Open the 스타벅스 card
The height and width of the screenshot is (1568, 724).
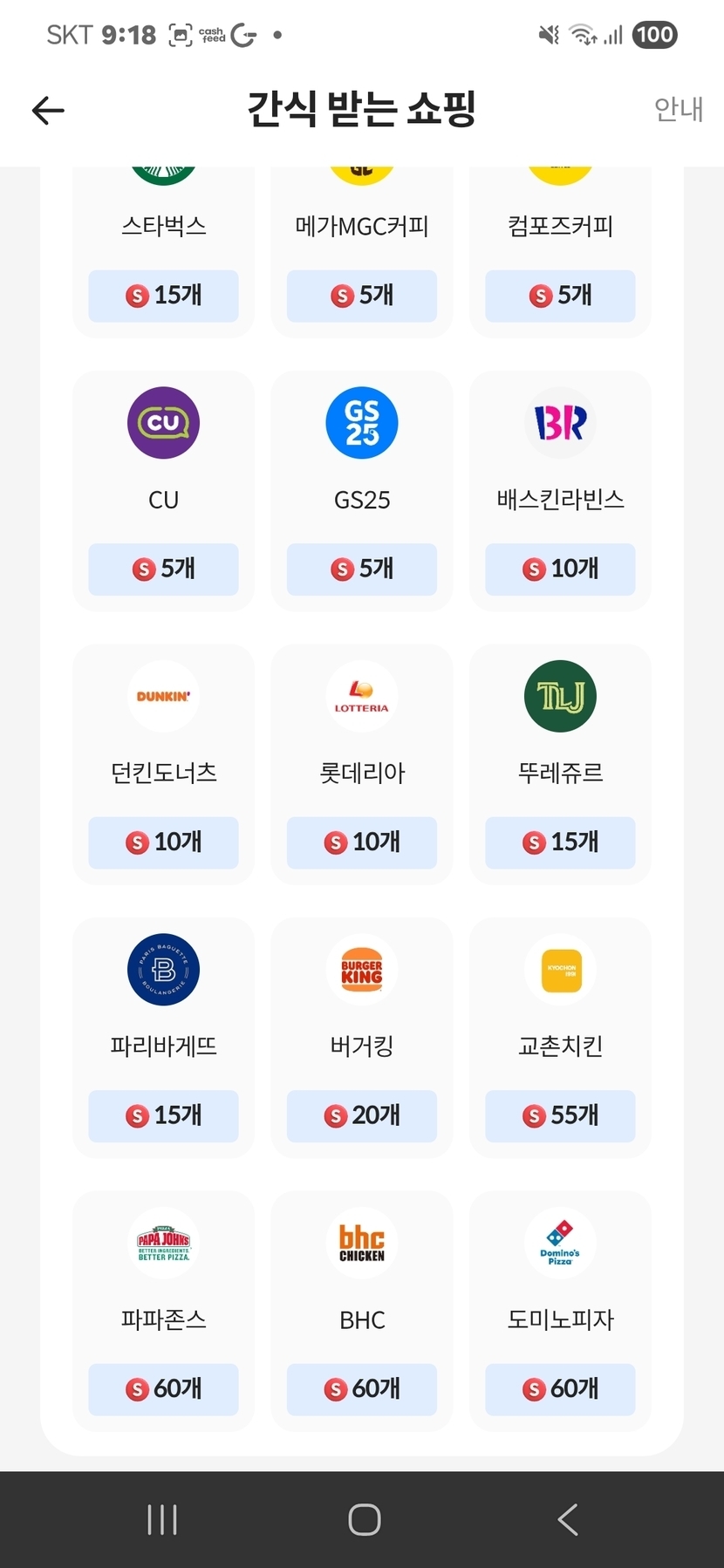tap(163, 251)
